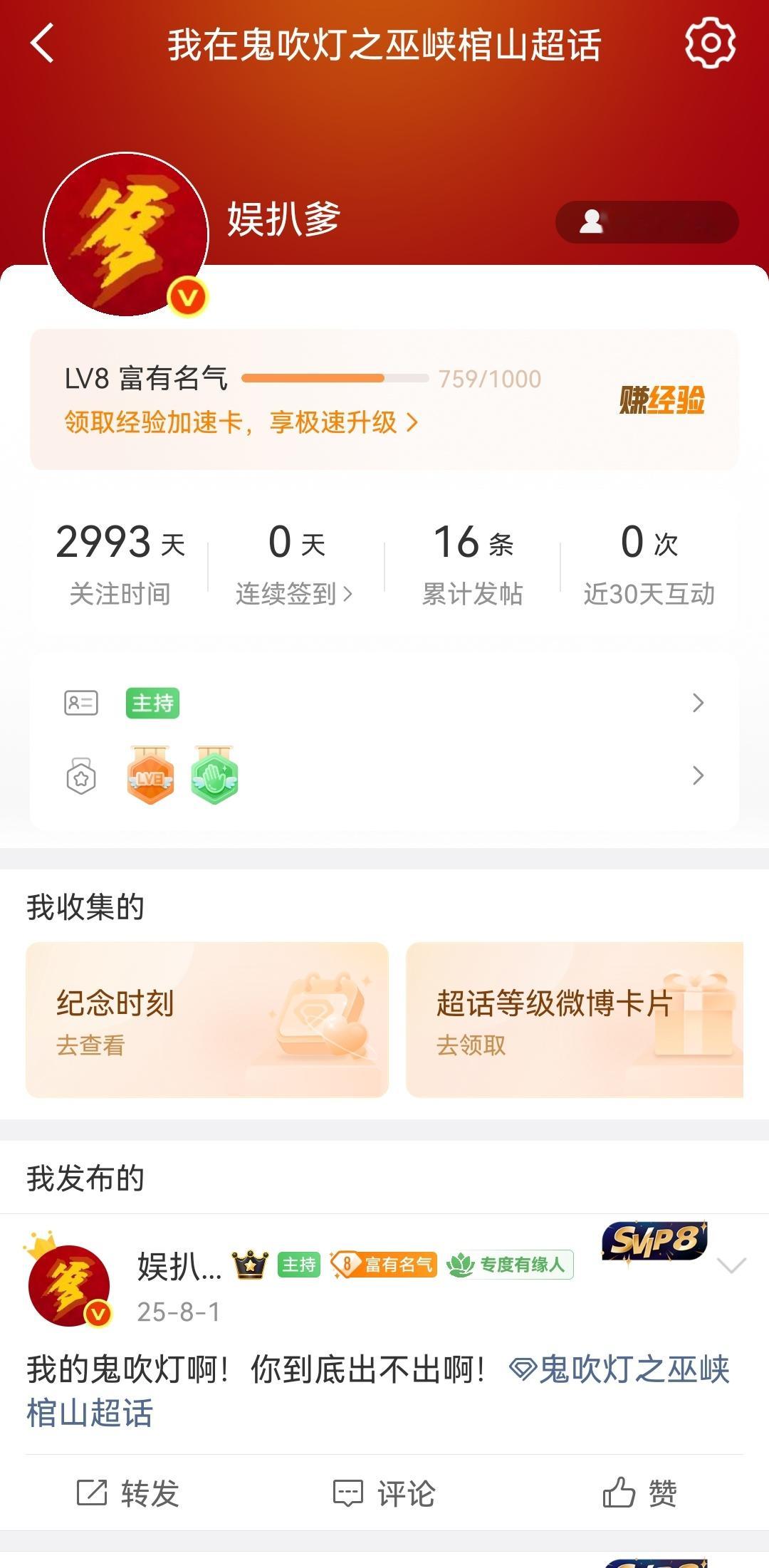Click the ID card identity icon
This screenshot has height=1568, width=769.
tap(80, 704)
